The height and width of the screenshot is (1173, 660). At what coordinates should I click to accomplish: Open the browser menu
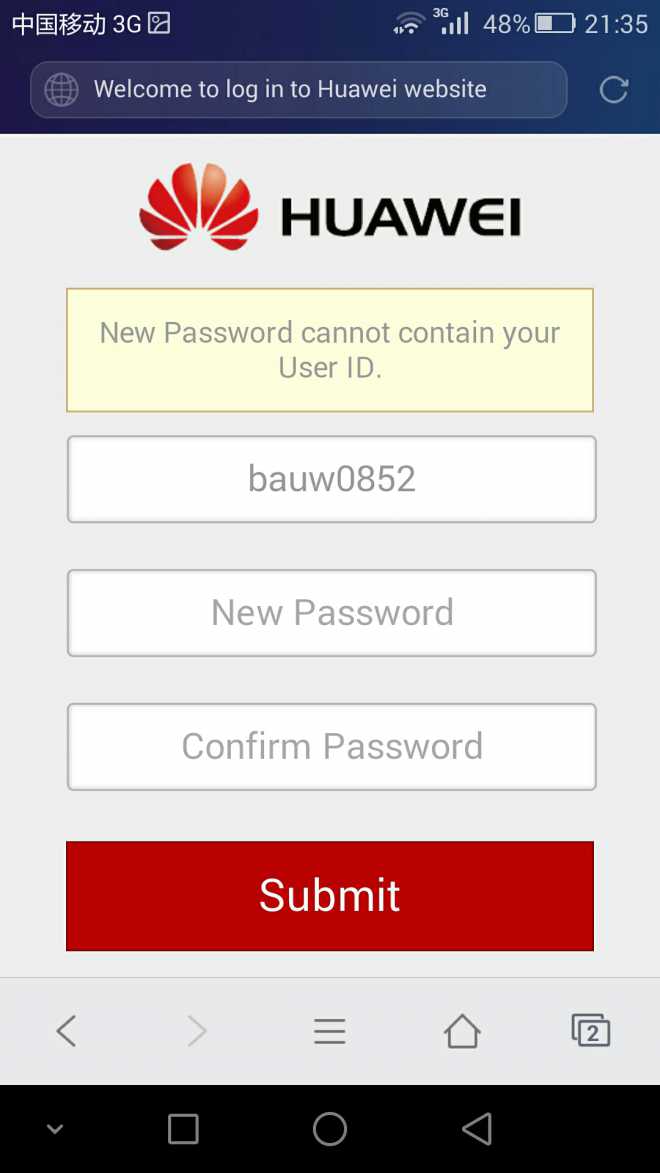[x=330, y=1031]
